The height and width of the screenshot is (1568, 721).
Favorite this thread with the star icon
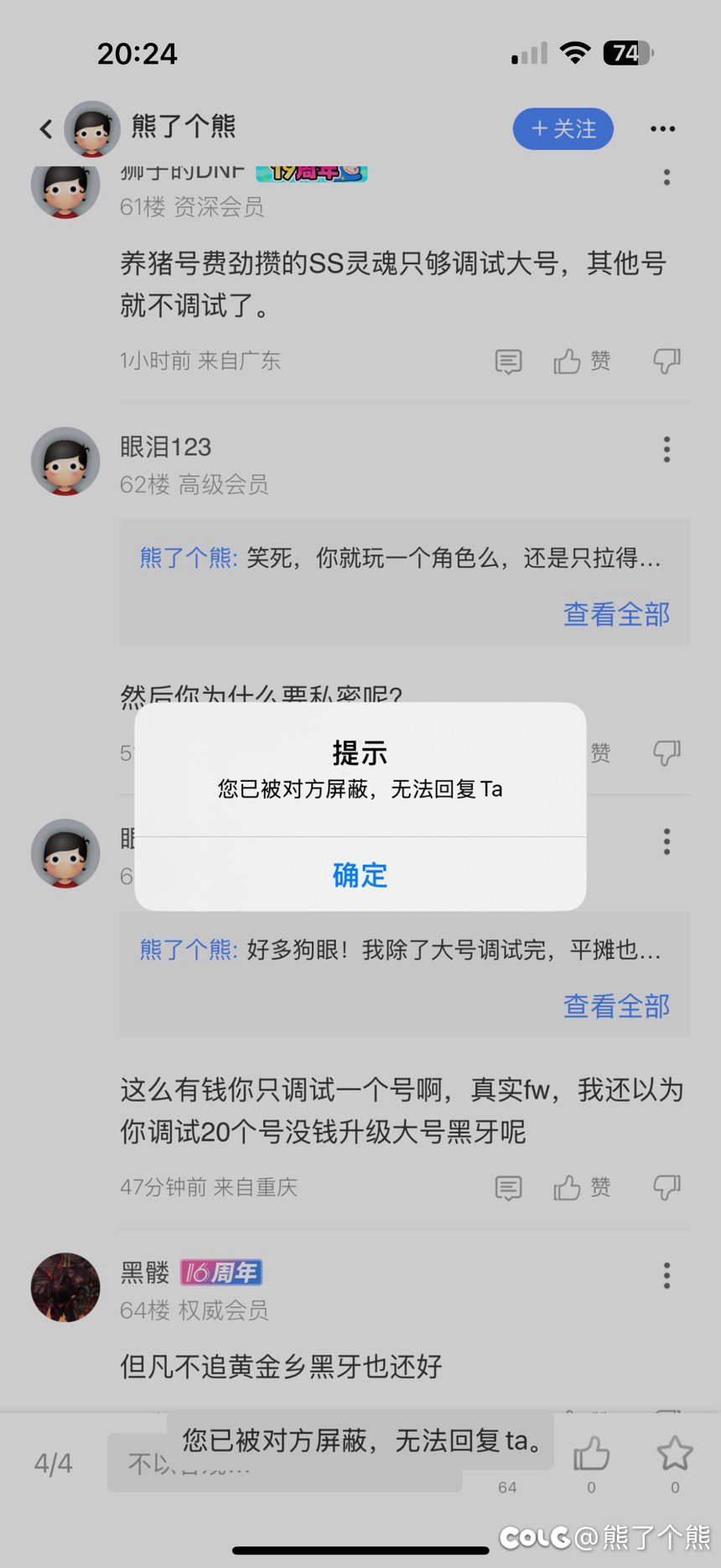(674, 1456)
